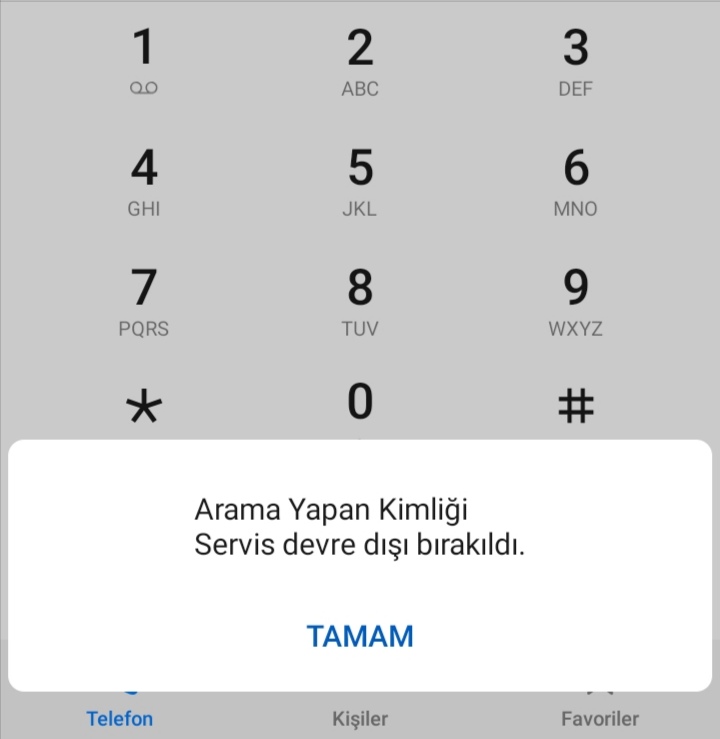Tap the 9 WXYZ key
The height and width of the screenshot is (739, 720).
pos(576,300)
